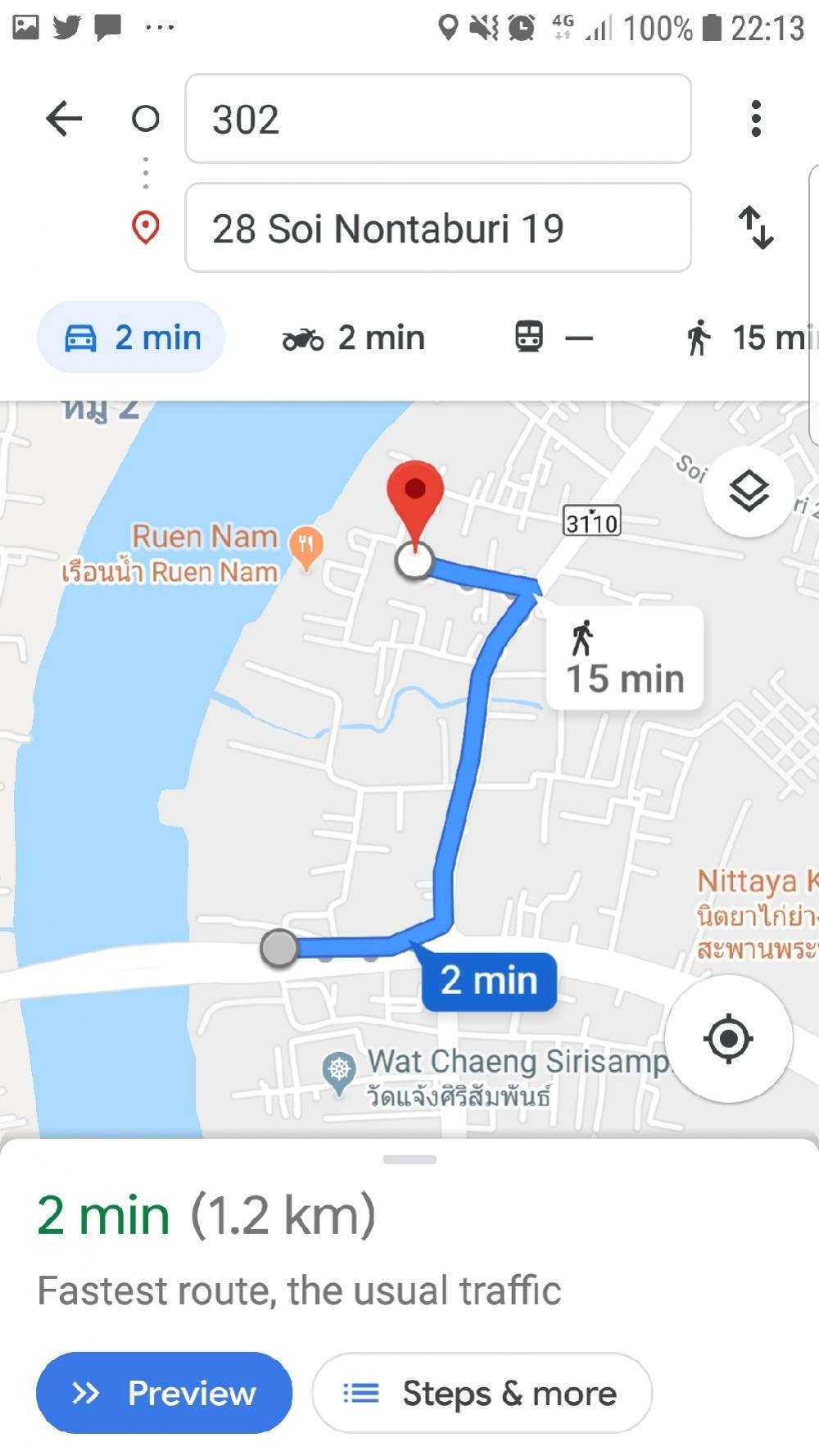Open Ruen Nam restaurant on map
Viewport: 819px width, 1456px height.
click(x=307, y=545)
